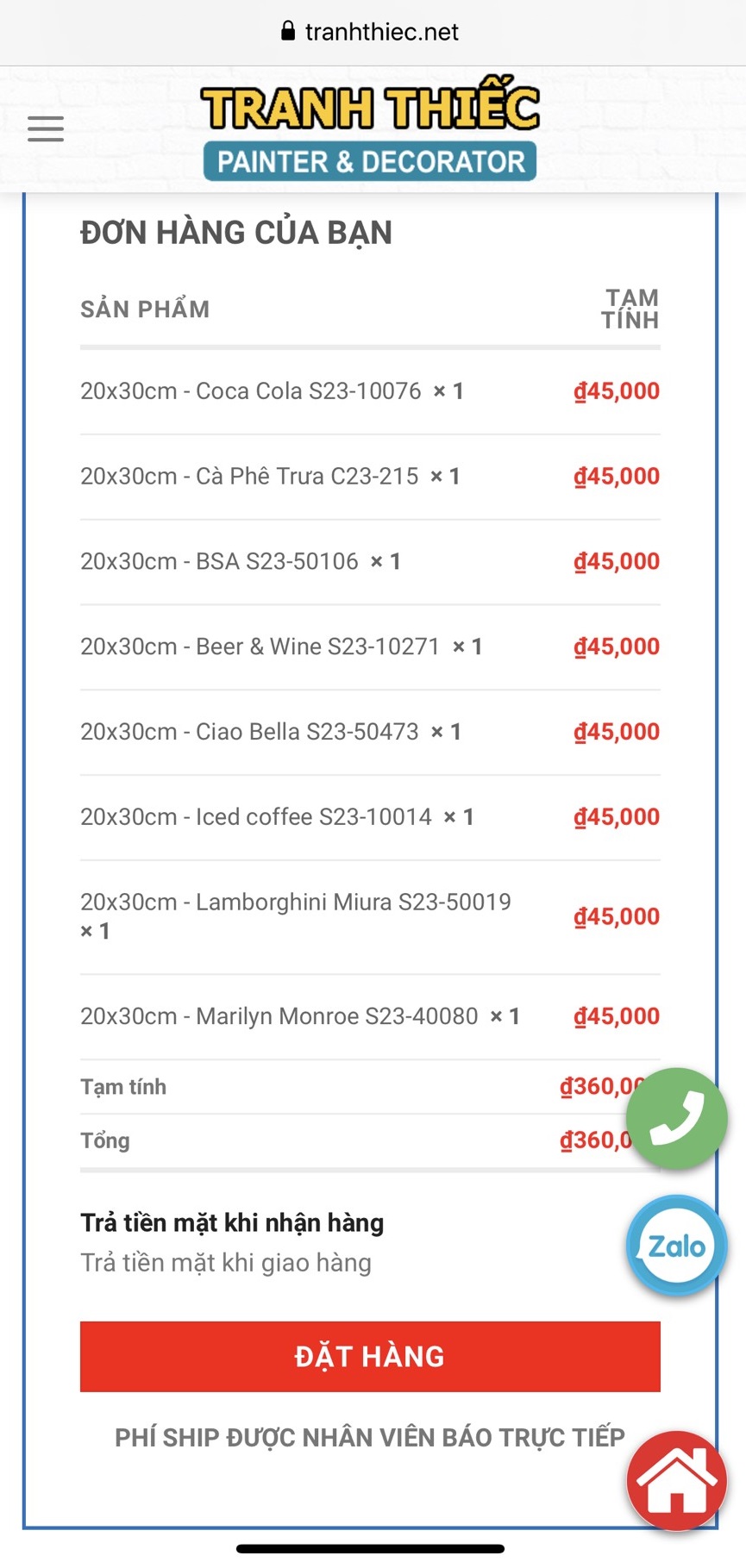Screen dimensions: 746x1568
Task: Open the hamburger menu
Action: [46, 128]
